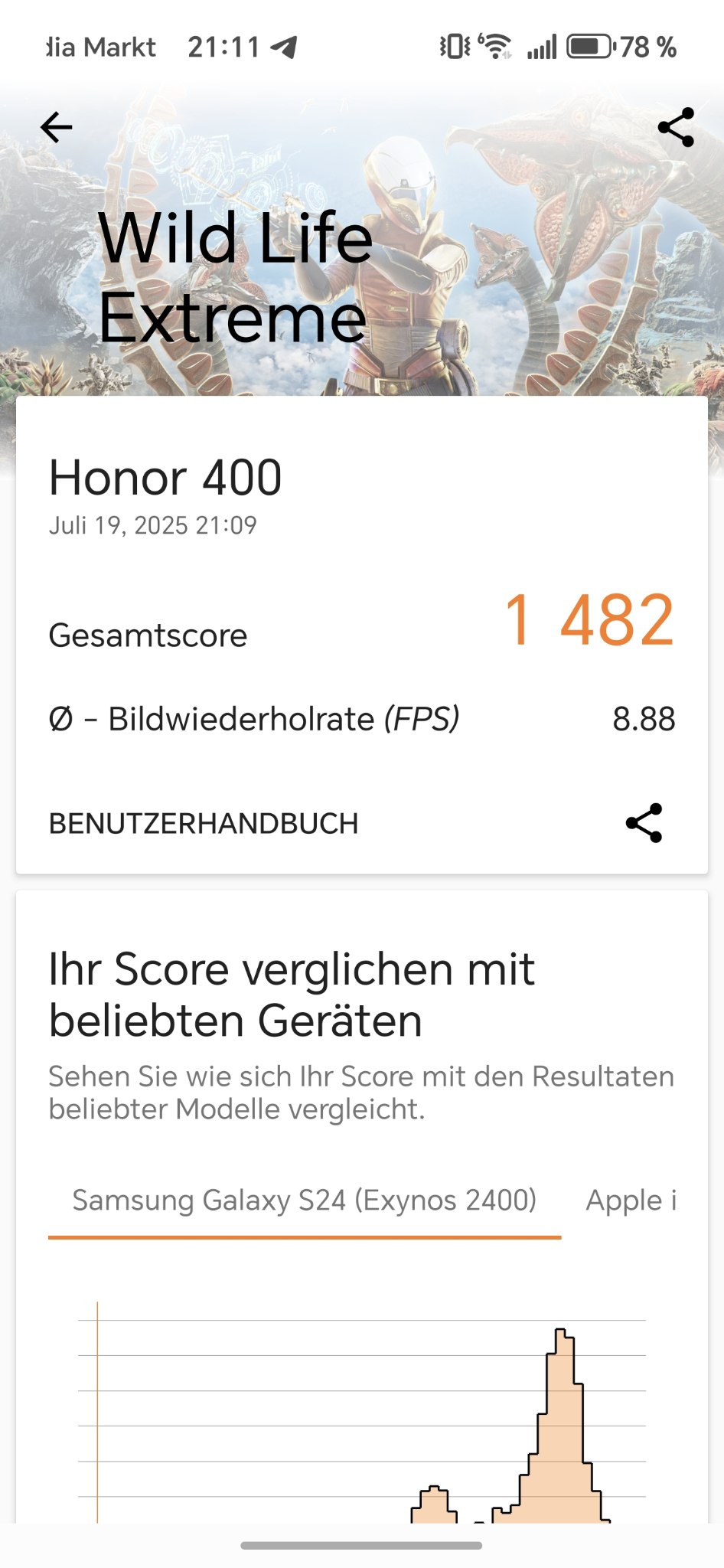The width and height of the screenshot is (724, 1568).
Task: Share the Honor 400 score card
Action: click(x=644, y=823)
